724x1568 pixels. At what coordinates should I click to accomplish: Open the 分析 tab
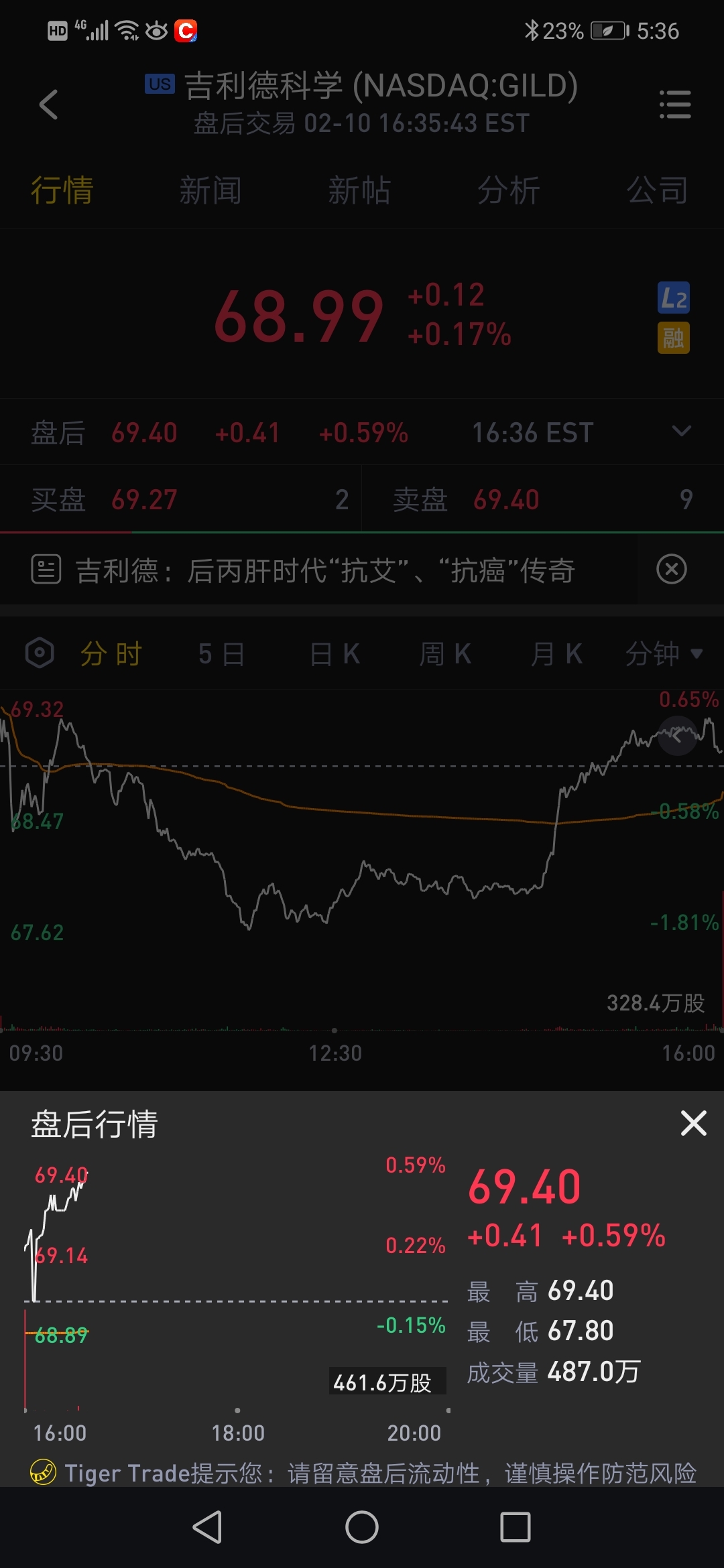click(508, 191)
